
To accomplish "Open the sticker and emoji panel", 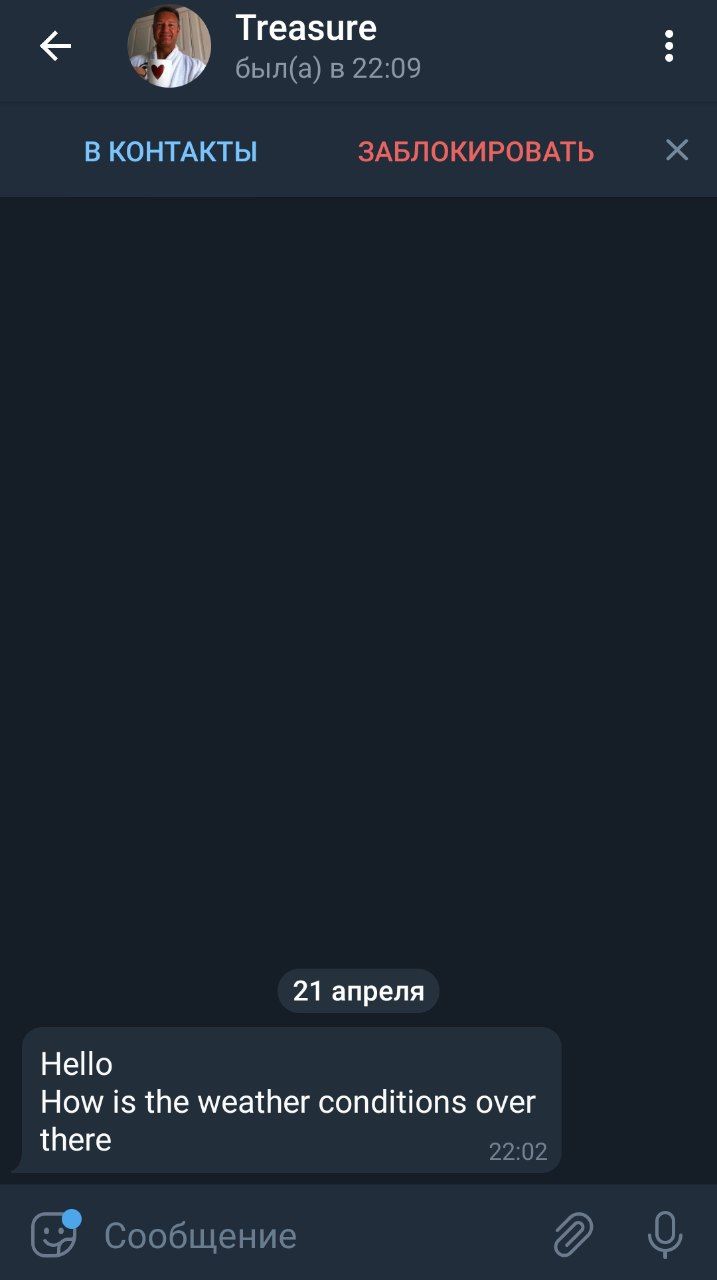I will (55, 1235).
